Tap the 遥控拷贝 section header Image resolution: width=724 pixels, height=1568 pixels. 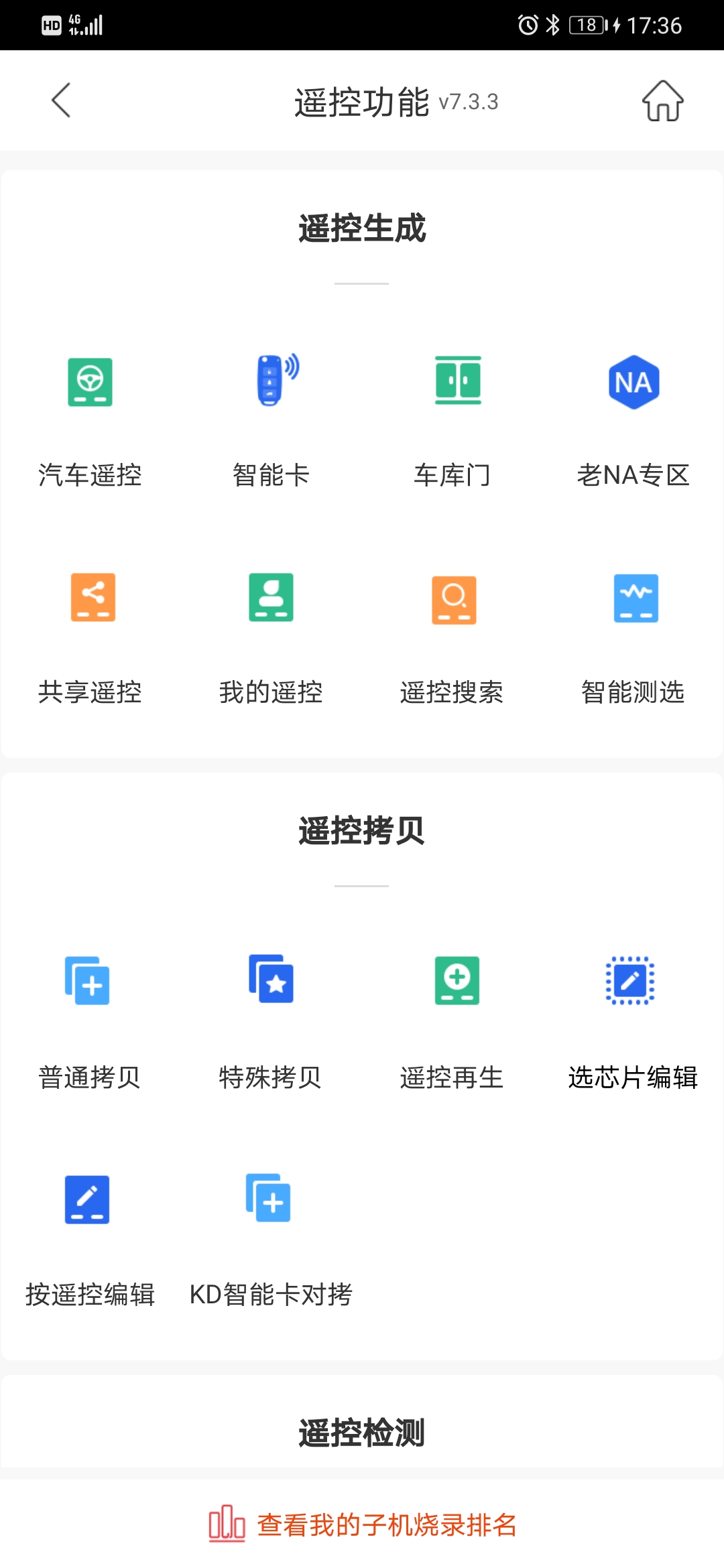362,833
